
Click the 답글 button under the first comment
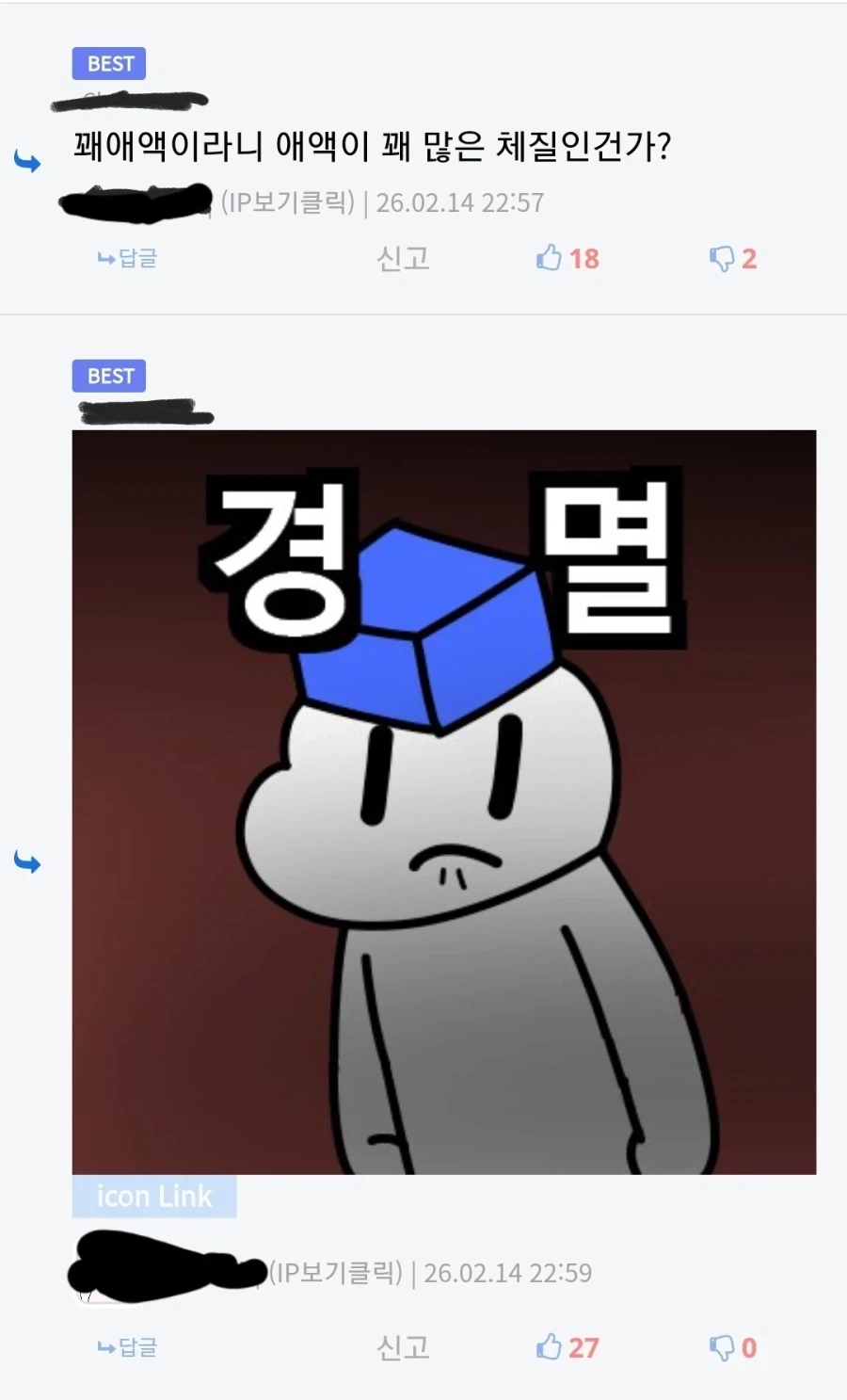pyautogui.click(x=125, y=257)
